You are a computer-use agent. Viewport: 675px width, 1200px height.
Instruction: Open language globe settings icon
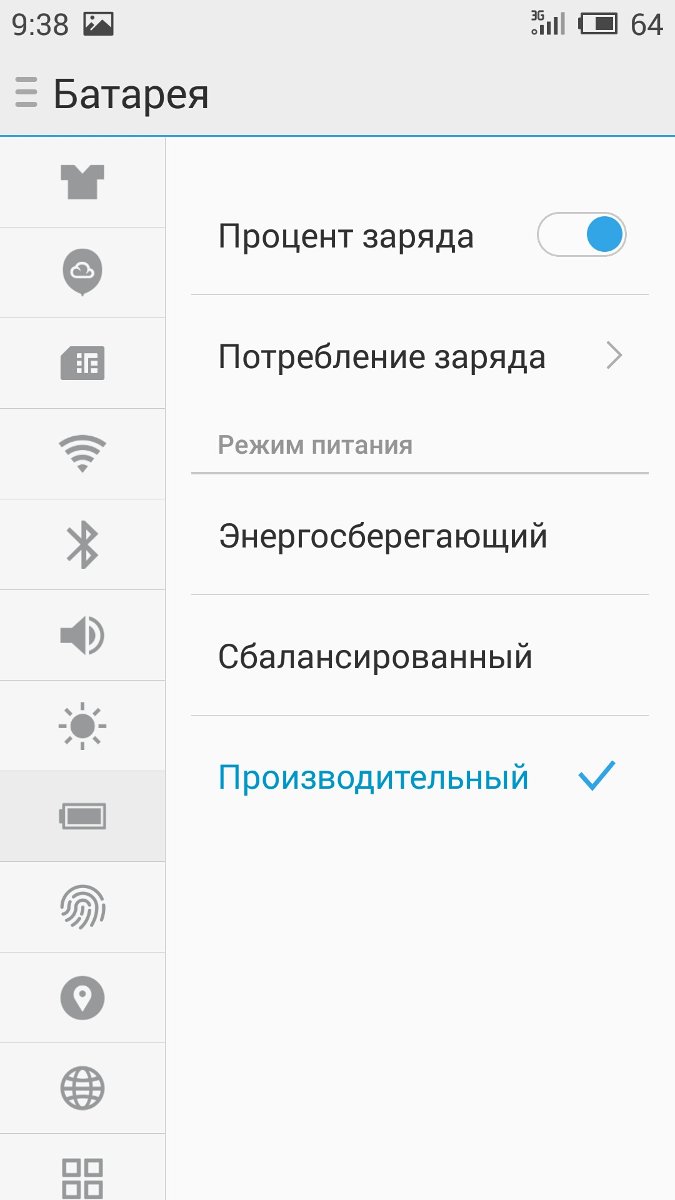coord(82,1088)
